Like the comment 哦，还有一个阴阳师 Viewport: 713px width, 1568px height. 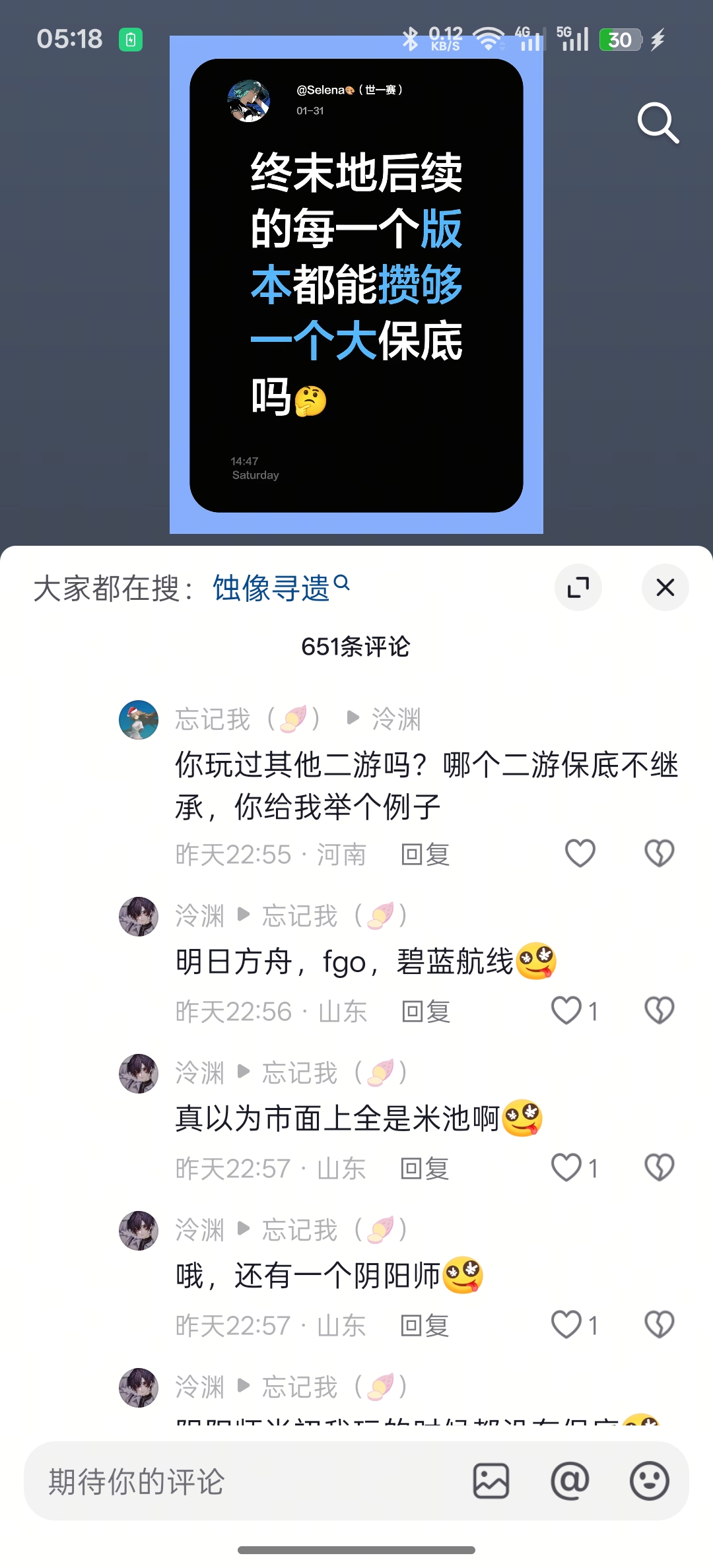[x=566, y=1324]
